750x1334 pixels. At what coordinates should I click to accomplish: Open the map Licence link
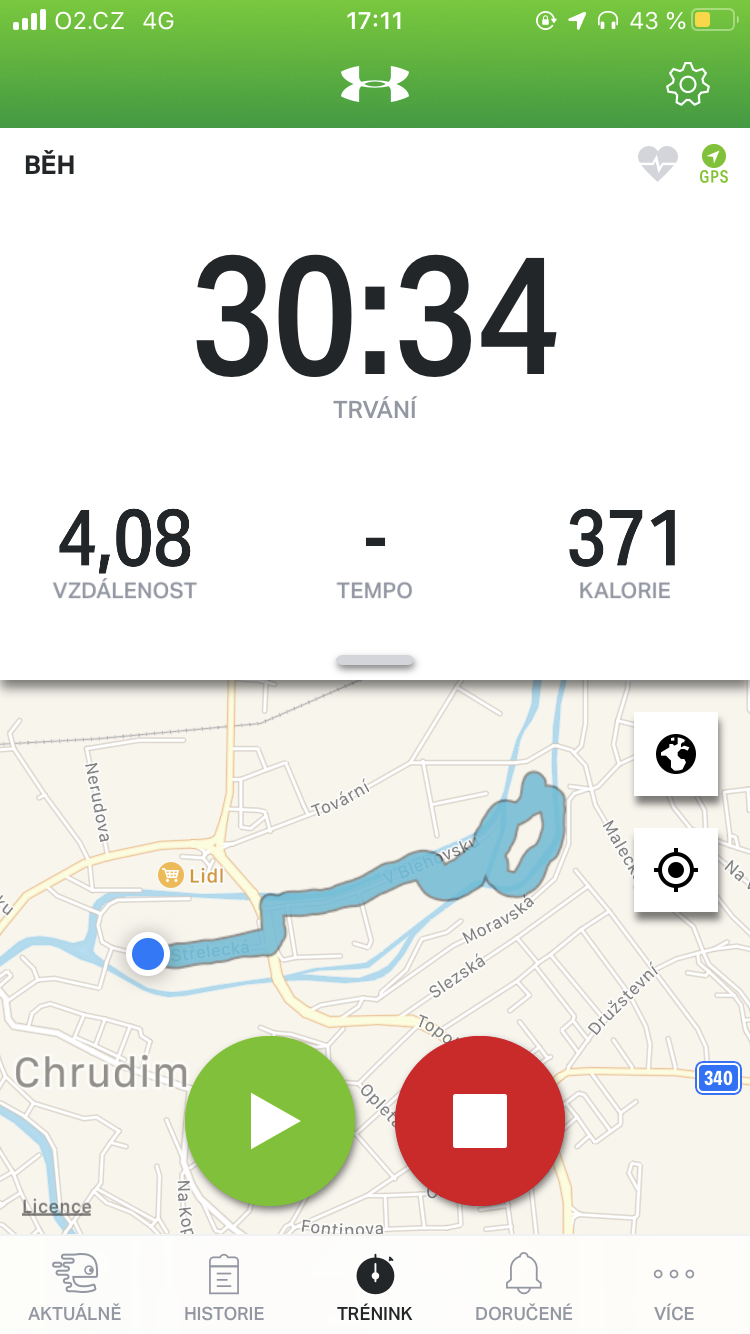coord(57,1206)
